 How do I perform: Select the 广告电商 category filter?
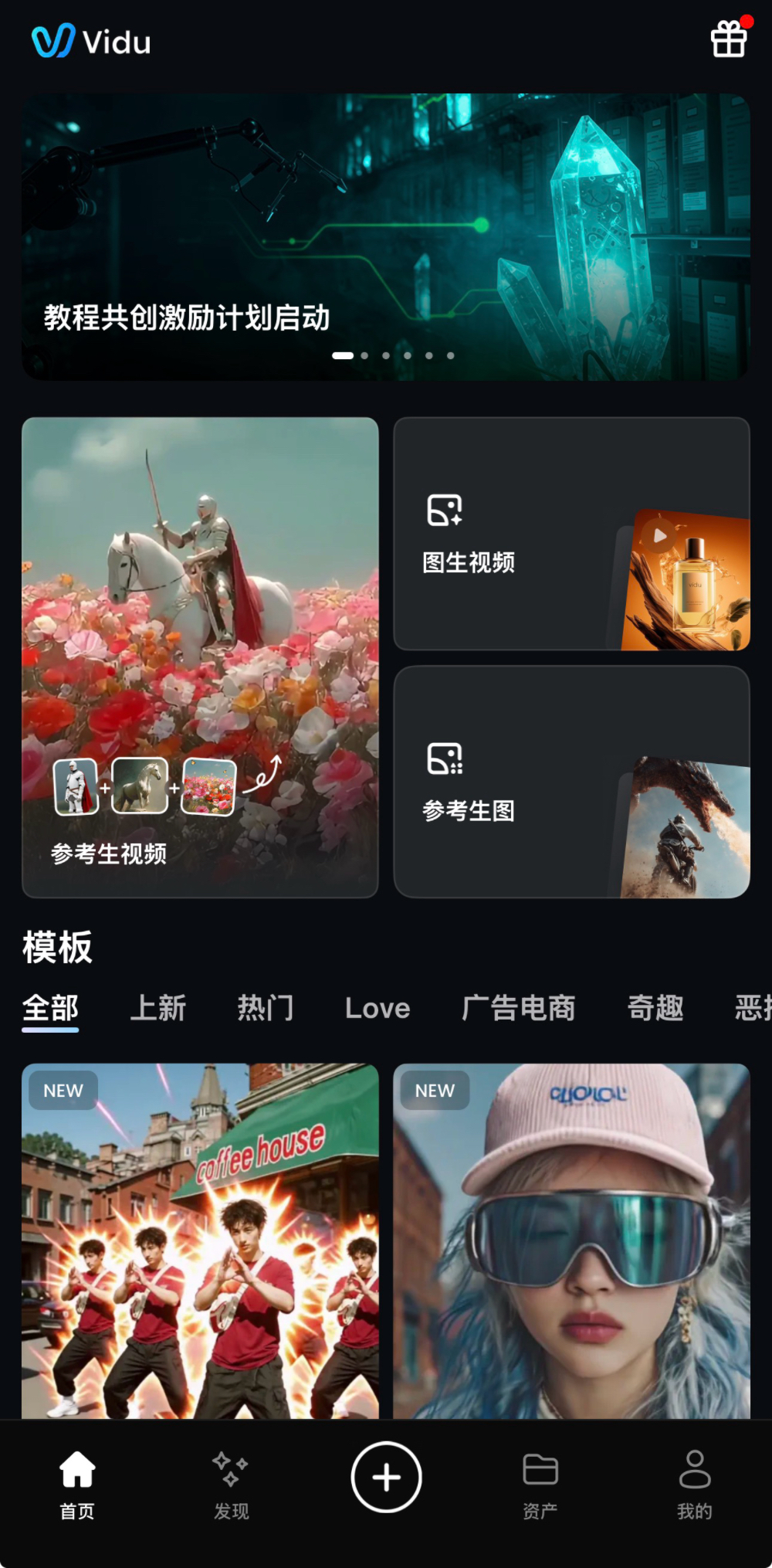pyautogui.click(x=520, y=1008)
